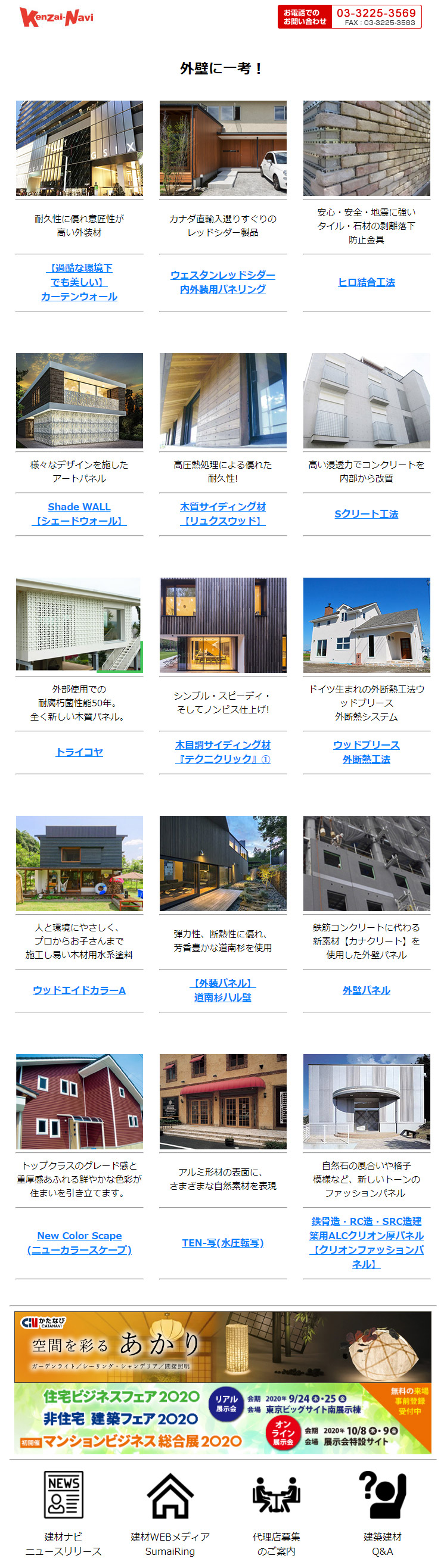Open New Color Scape link
The height and width of the screenshot is (1568, 447).
coord(79,1242)
